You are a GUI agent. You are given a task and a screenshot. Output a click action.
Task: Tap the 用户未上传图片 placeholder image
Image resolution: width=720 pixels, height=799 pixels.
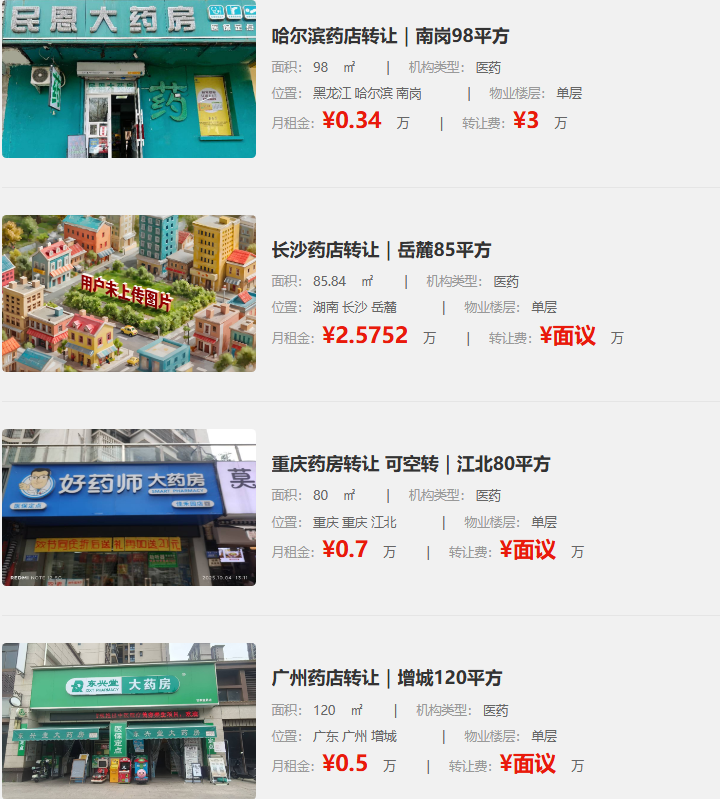click(128, 293)
